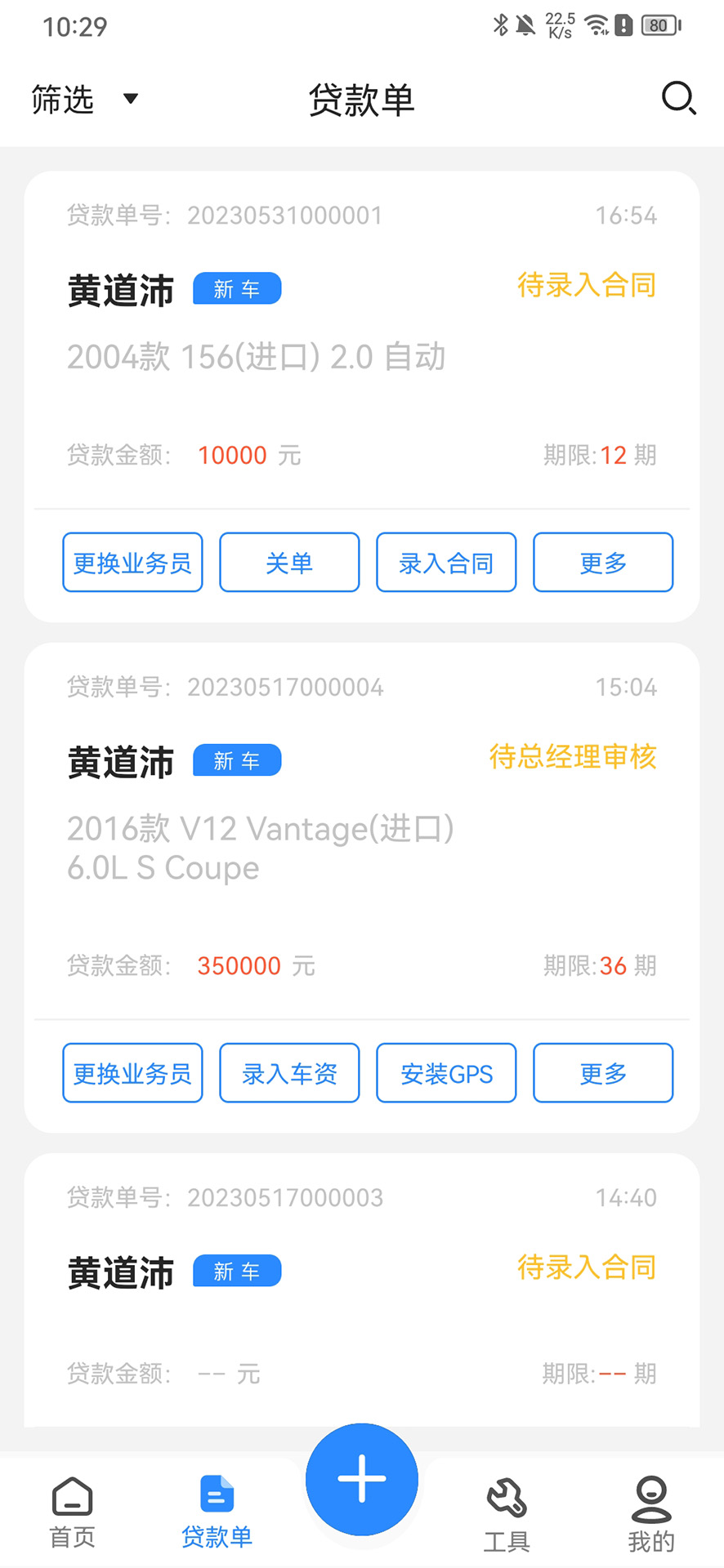Open 更多 on the second loan card
This screenshot has height=1568, width=724.
(603, 1073)
